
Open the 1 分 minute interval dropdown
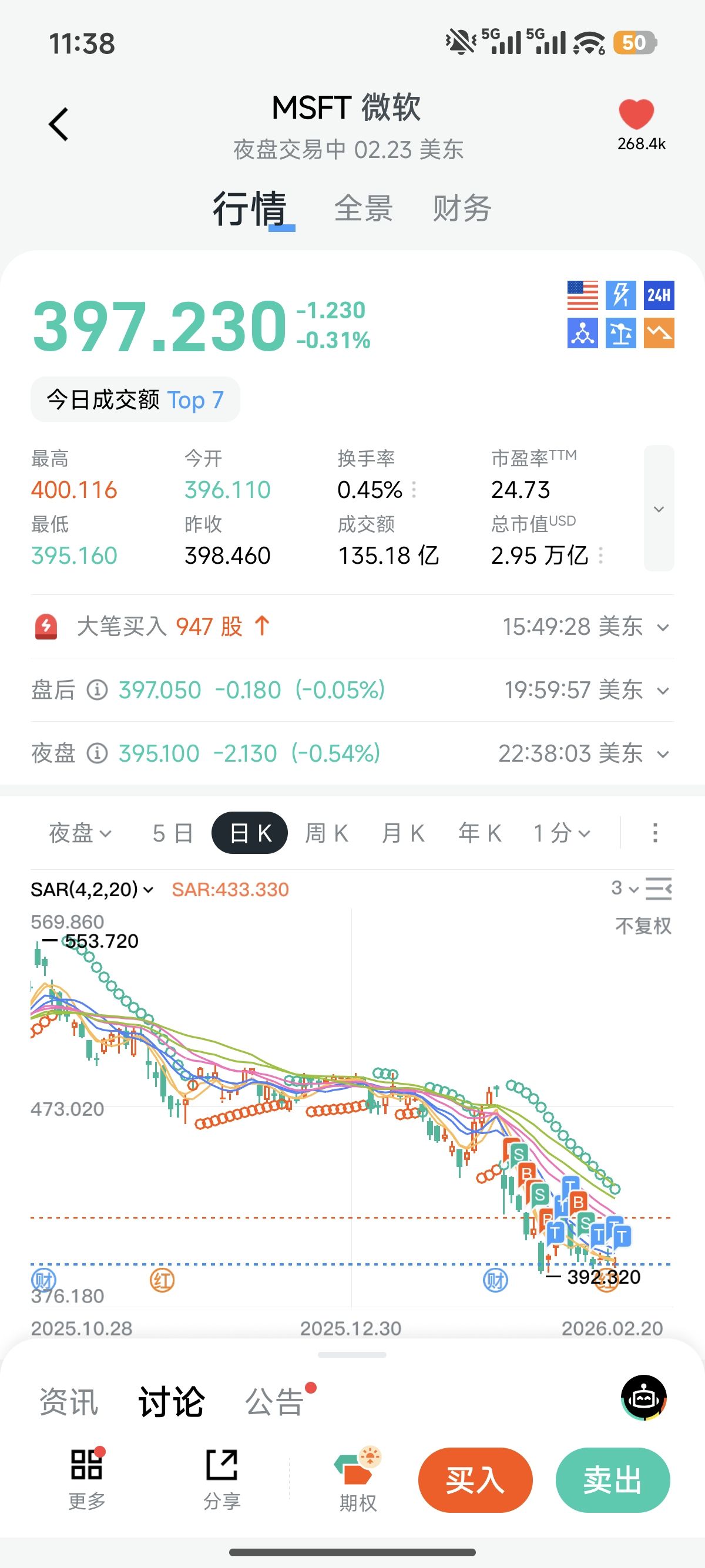[x=561, y=833]
